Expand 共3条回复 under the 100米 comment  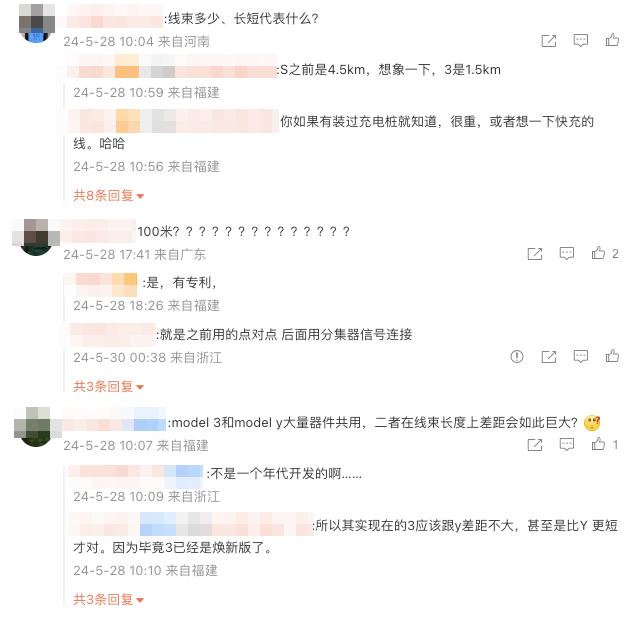point(108,386)
